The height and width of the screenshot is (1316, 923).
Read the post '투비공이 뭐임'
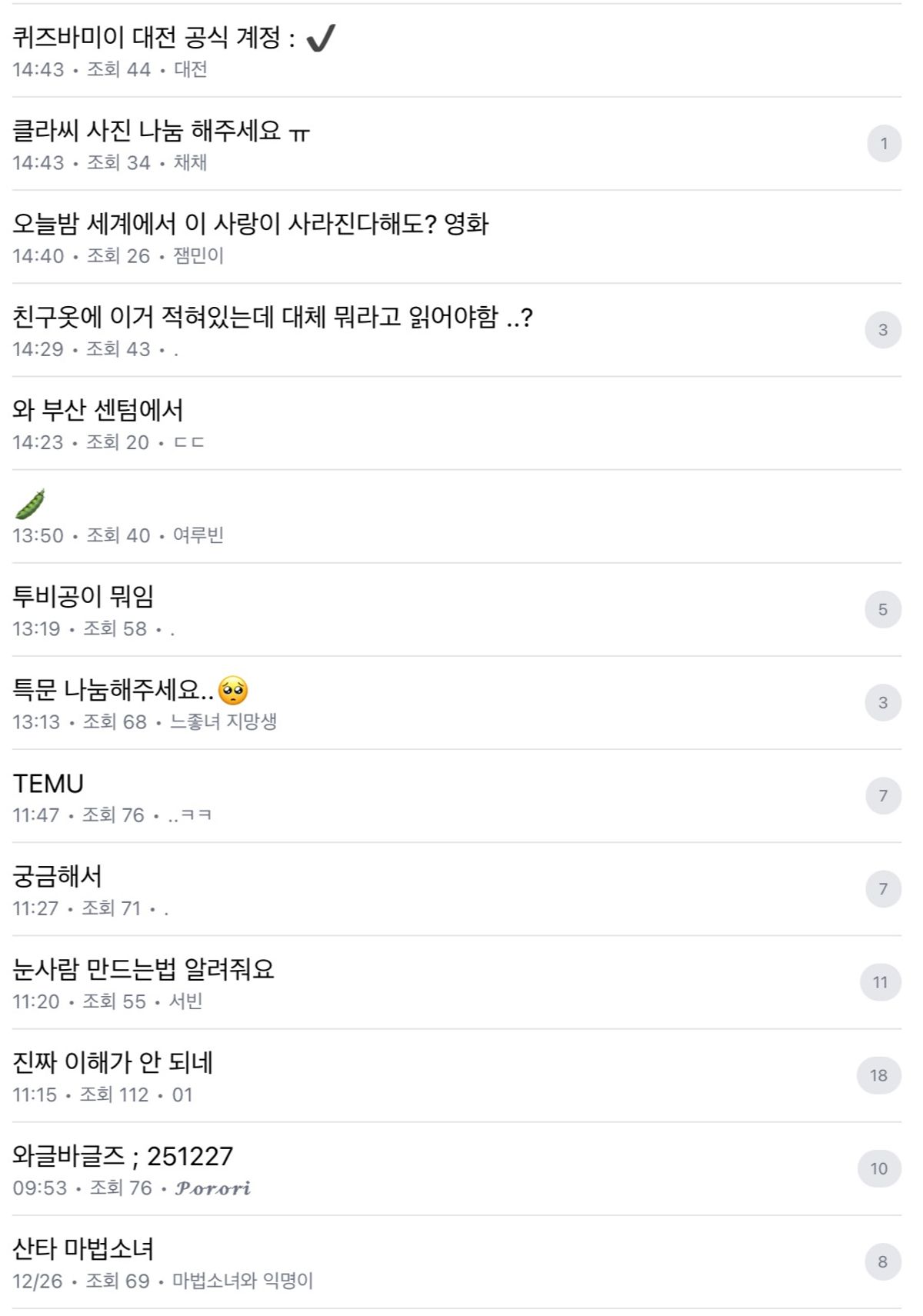click(83, 596)
